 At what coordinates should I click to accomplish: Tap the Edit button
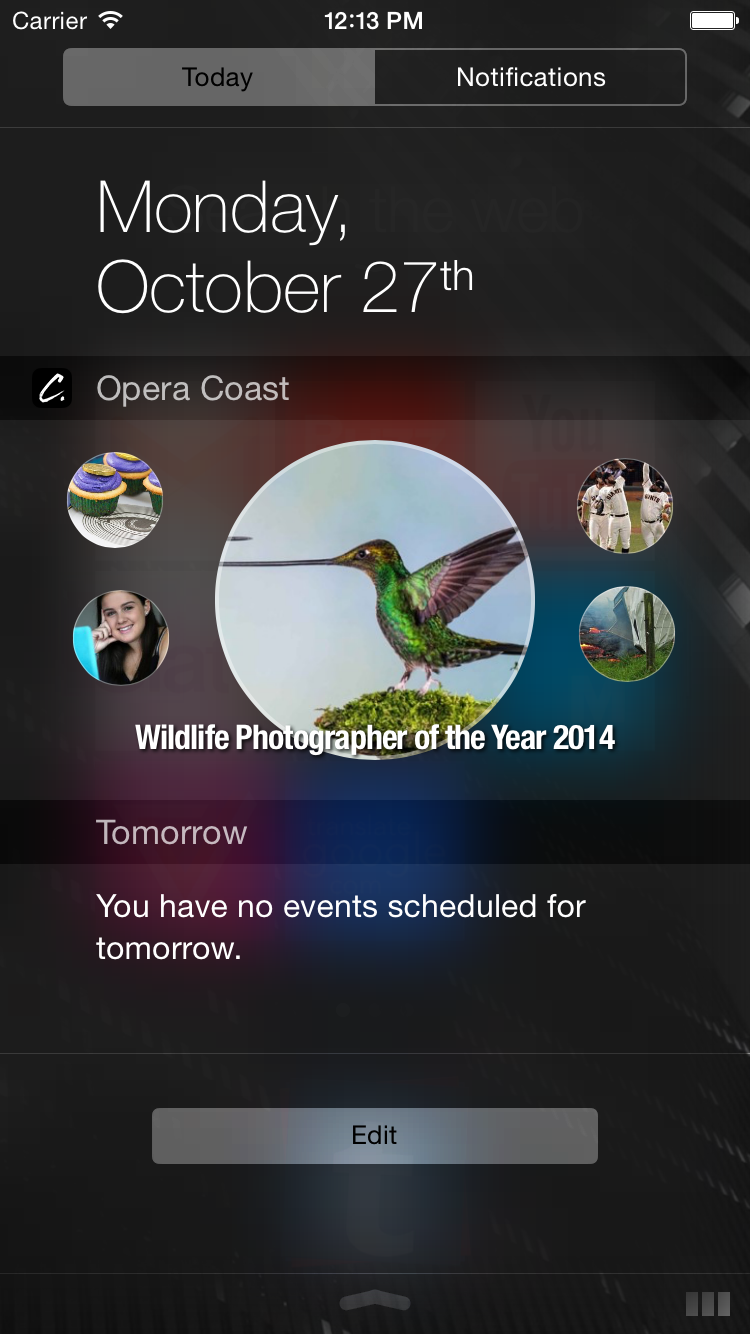pos(374,1135)
